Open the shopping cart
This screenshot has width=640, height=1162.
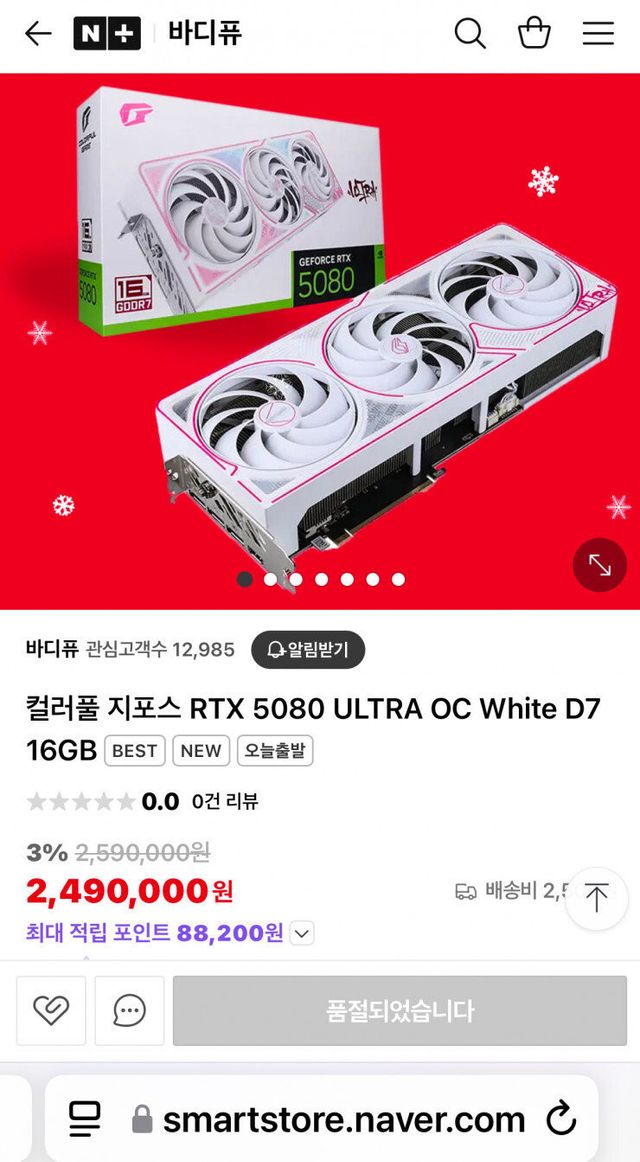(x=534, y=34)
